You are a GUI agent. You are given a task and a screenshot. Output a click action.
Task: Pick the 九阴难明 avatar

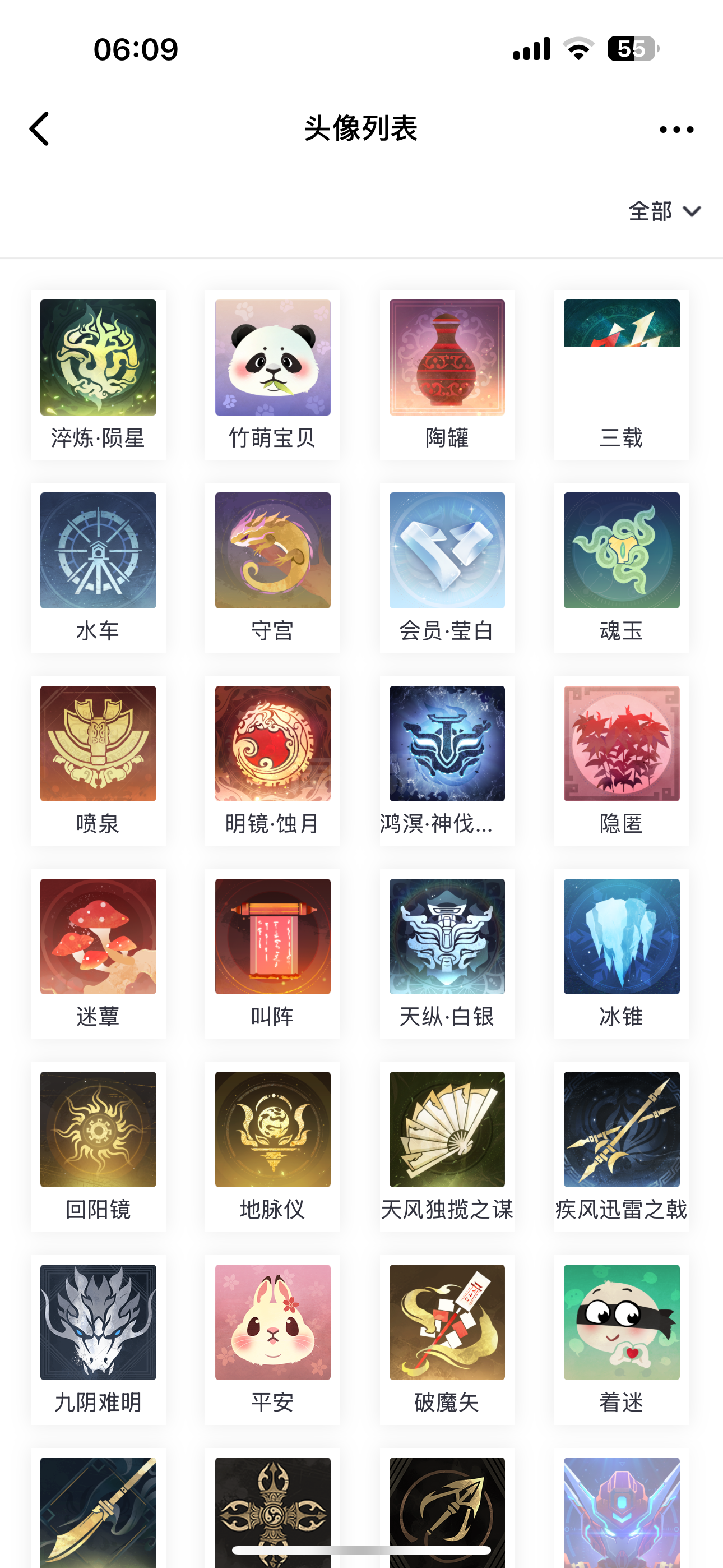tap(98, 1339)
